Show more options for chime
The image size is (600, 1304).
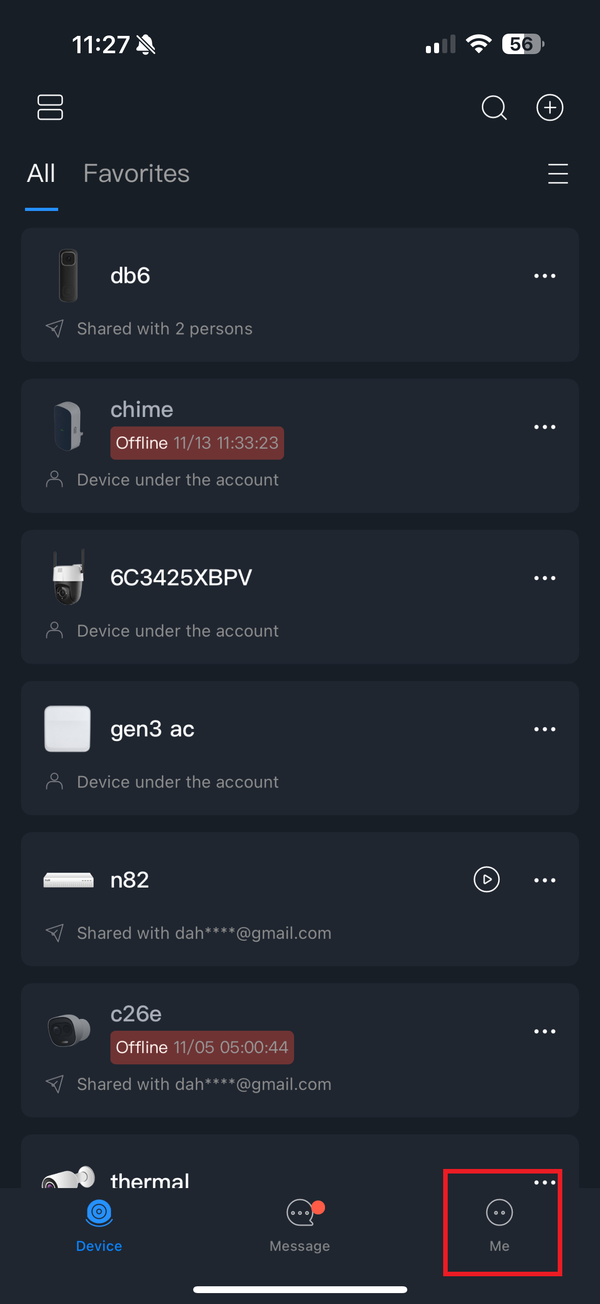(x=544, y=427)
